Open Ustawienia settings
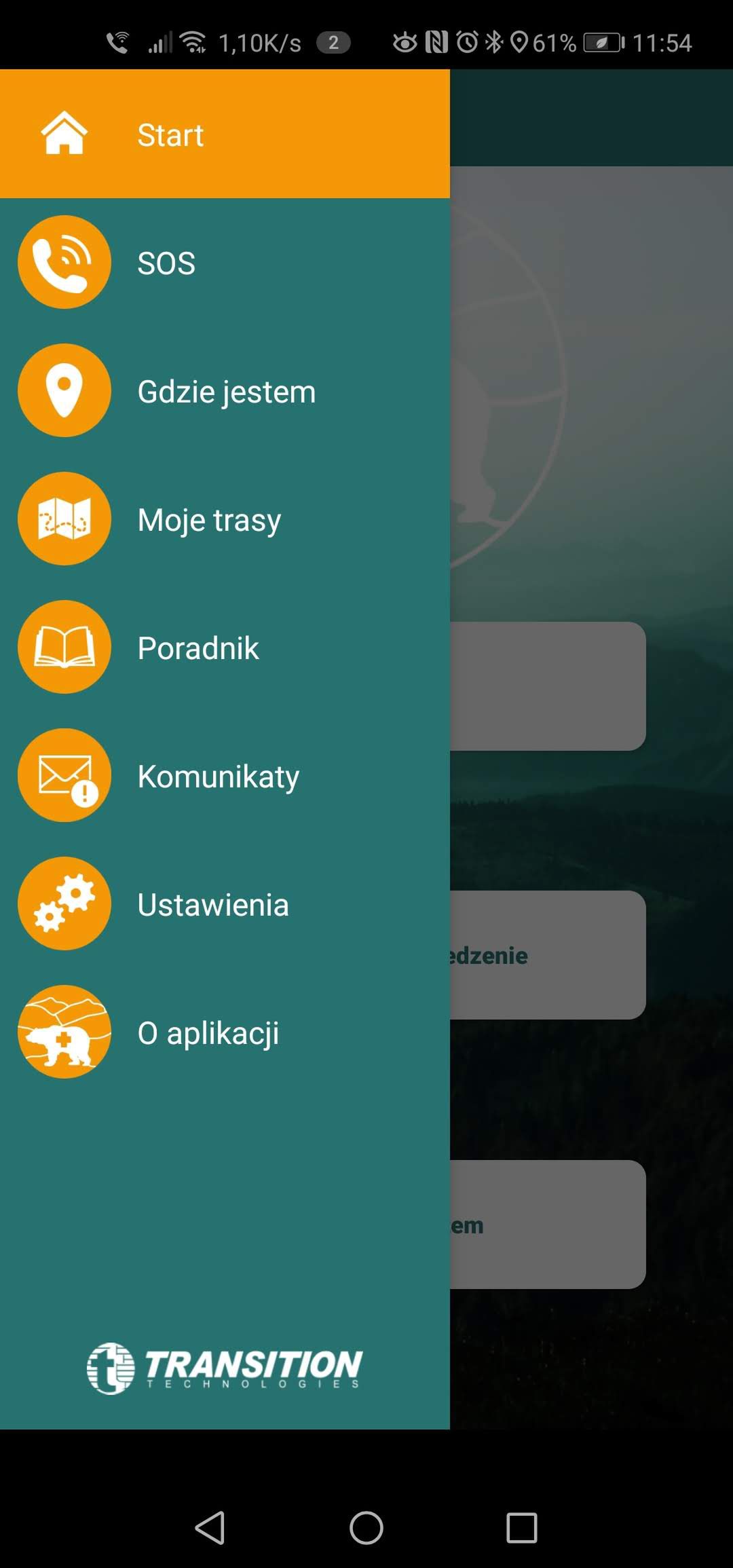Screen dimensions: 733x1568 pos(225,903)
